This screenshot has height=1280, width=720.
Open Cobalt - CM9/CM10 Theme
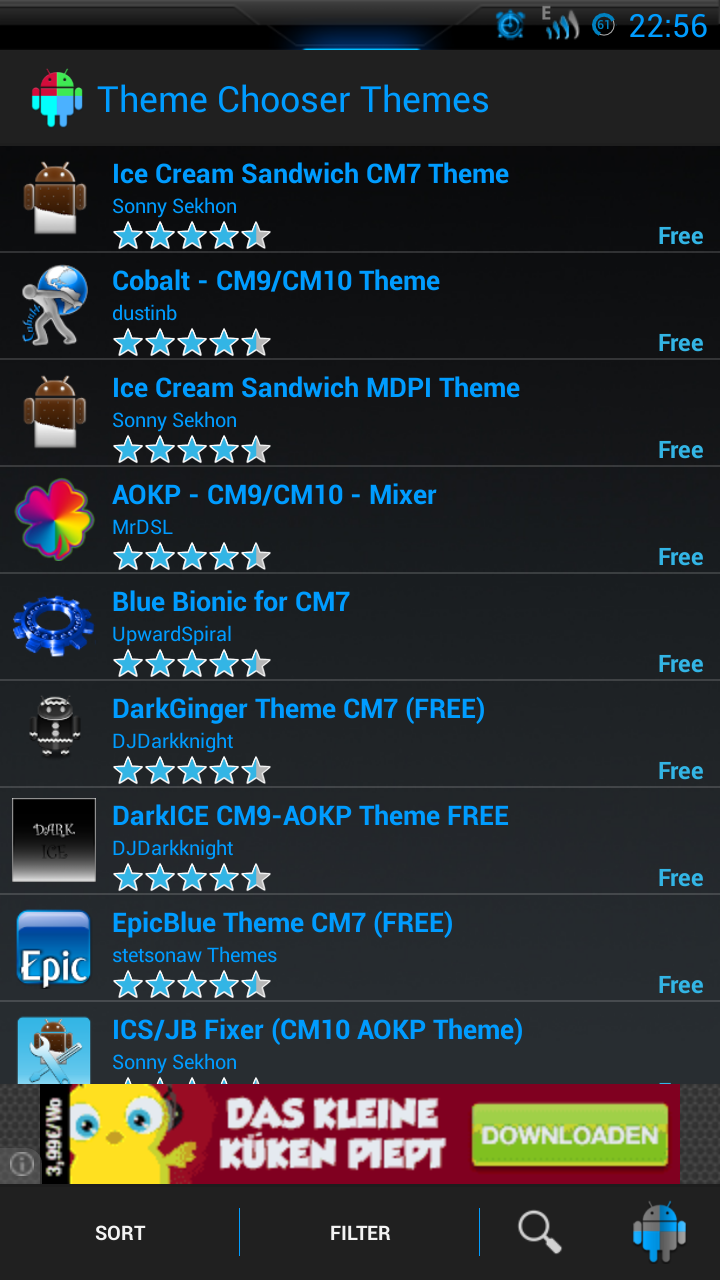pyautogui.click(x=276, y=281)
